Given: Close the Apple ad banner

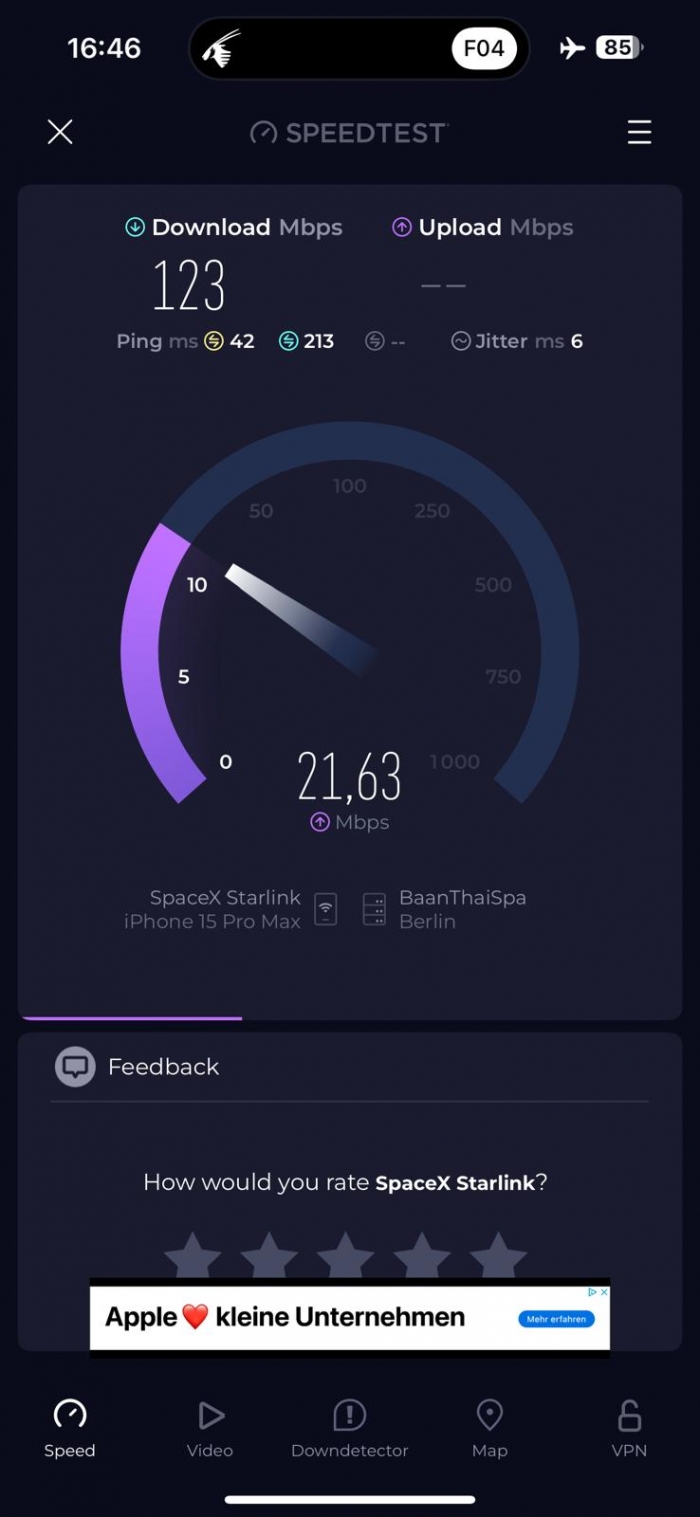Looking at the screenshot, I should [603, 1292].
